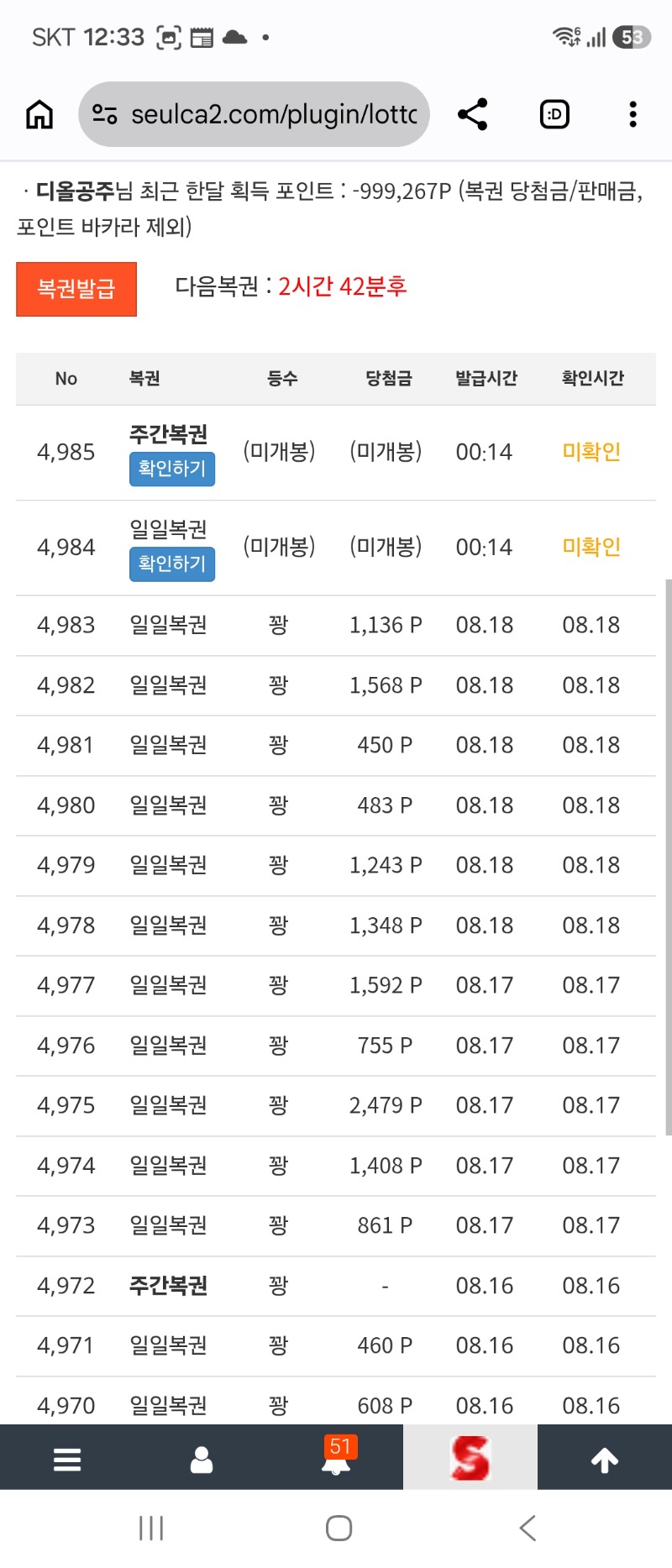Screen dimensions: 672x1568
Task: Open the browser overflow menu
Action: tap(633, 114)
